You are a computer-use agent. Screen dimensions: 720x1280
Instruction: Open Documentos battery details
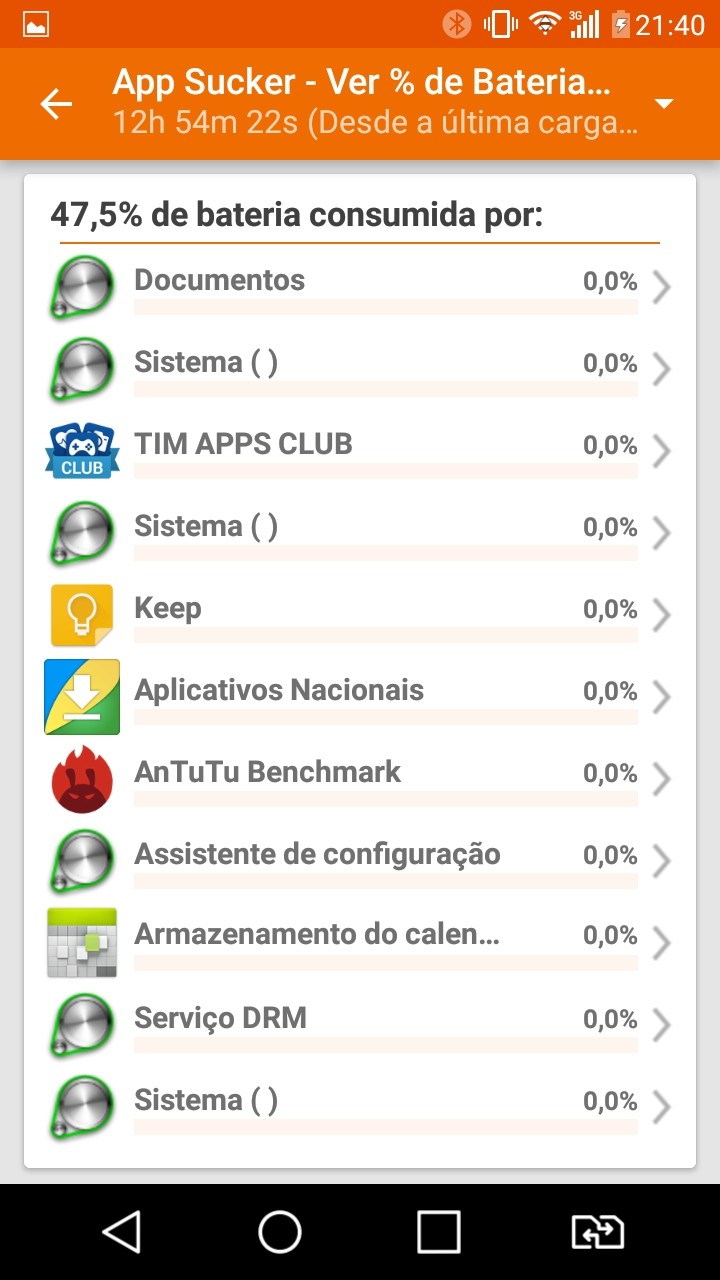[x=360, y=288]
